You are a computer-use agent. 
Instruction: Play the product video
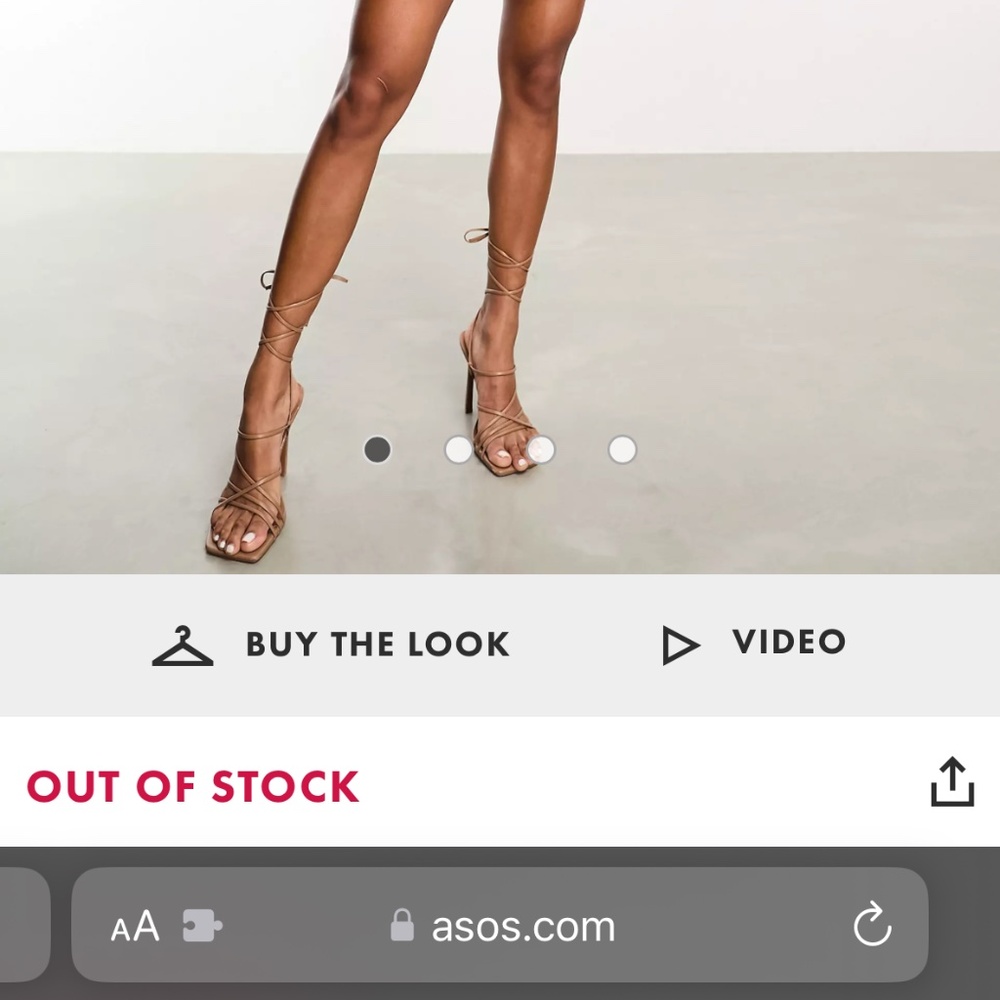[x=754, y=644]
